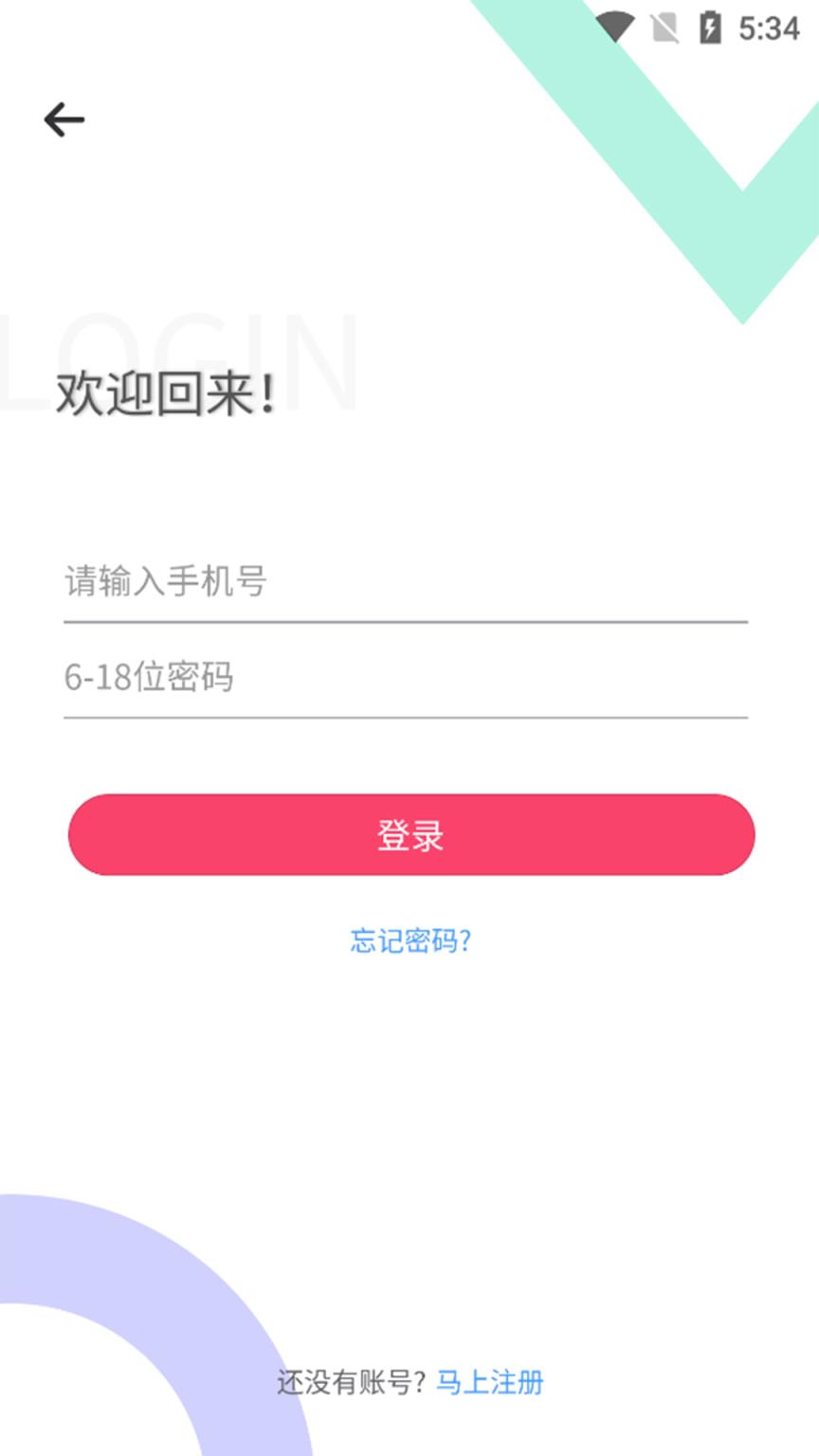The width and height of the screenshot is (819, 1456).
Task: Click 马上注册 to register new account
Action: [x=489, y=1384]
